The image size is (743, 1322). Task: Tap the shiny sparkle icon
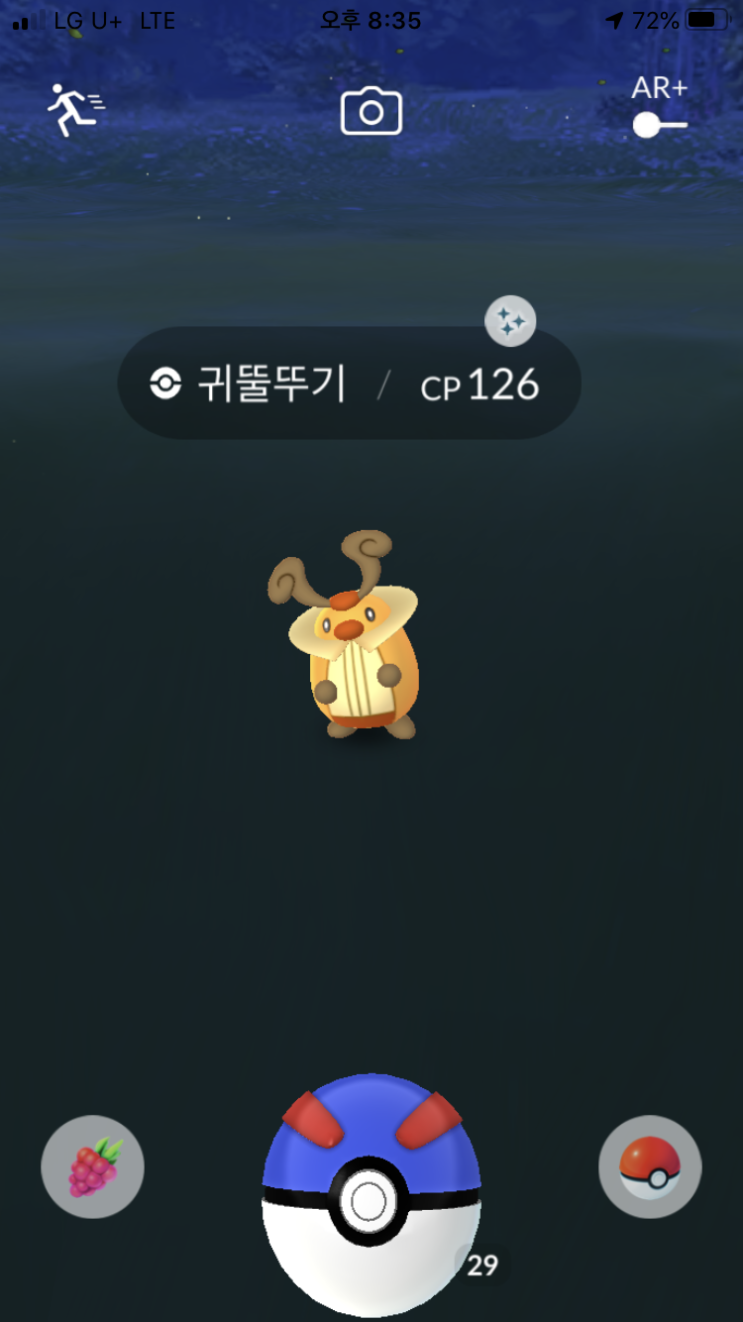pos(510,322)
